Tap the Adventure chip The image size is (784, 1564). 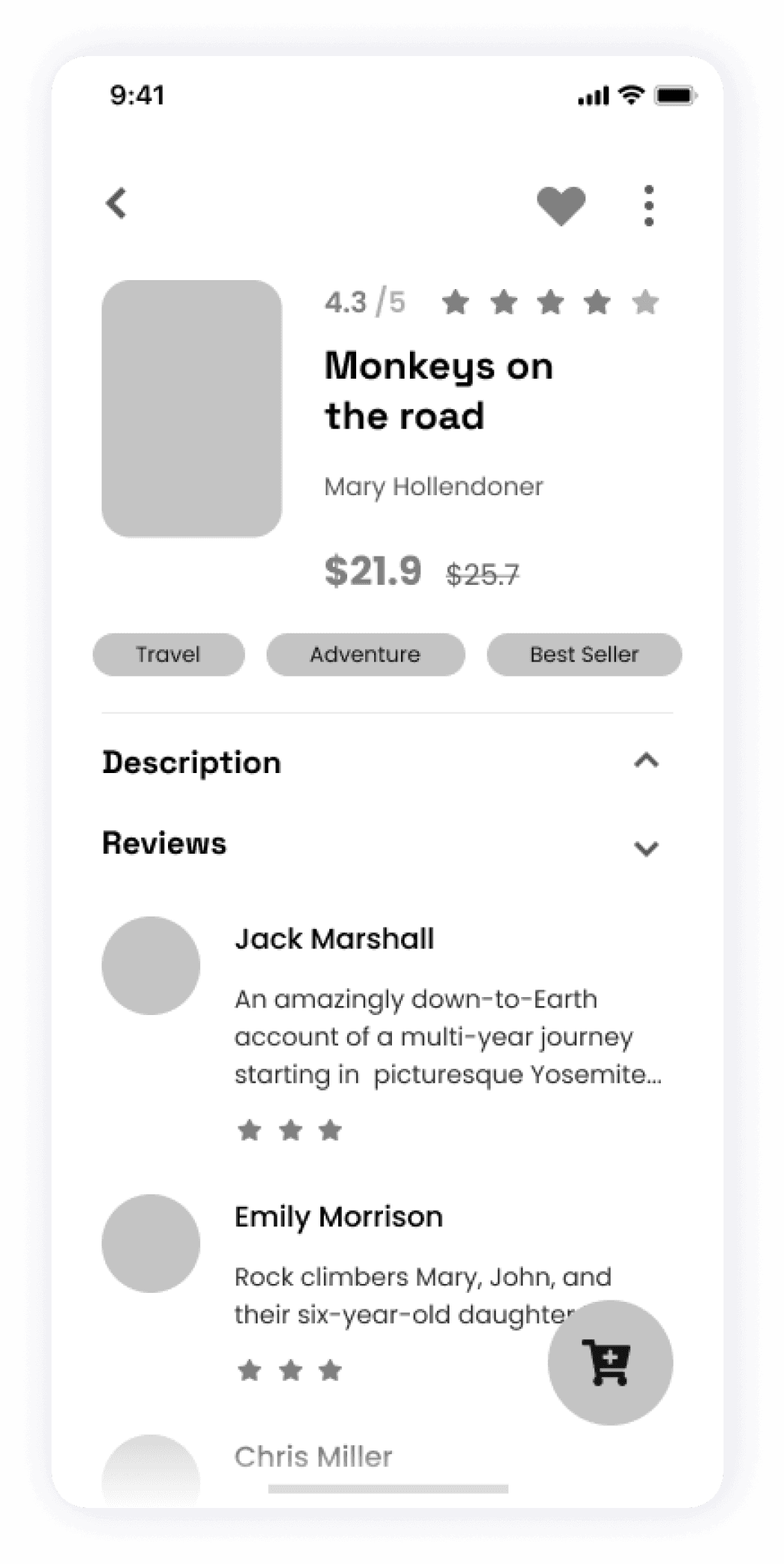pos(365,654)
